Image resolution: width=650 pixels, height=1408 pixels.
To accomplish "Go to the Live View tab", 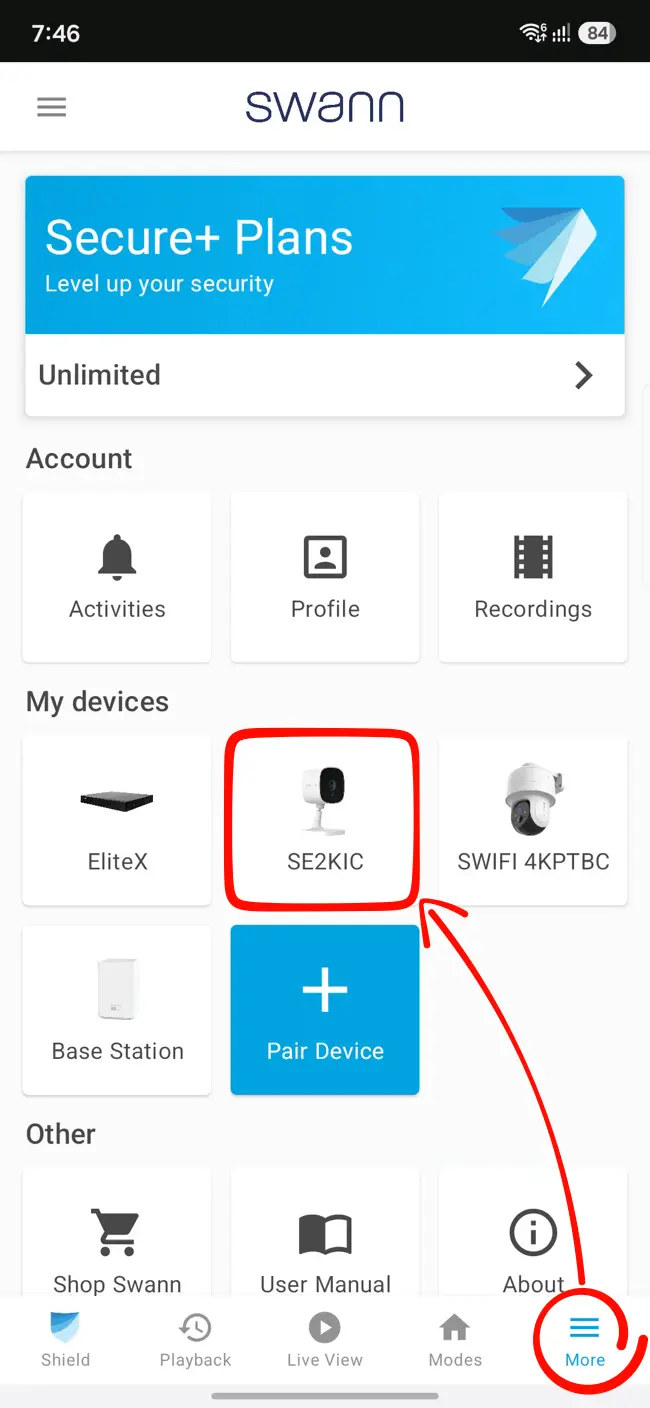I will (x=325, y=1340).
